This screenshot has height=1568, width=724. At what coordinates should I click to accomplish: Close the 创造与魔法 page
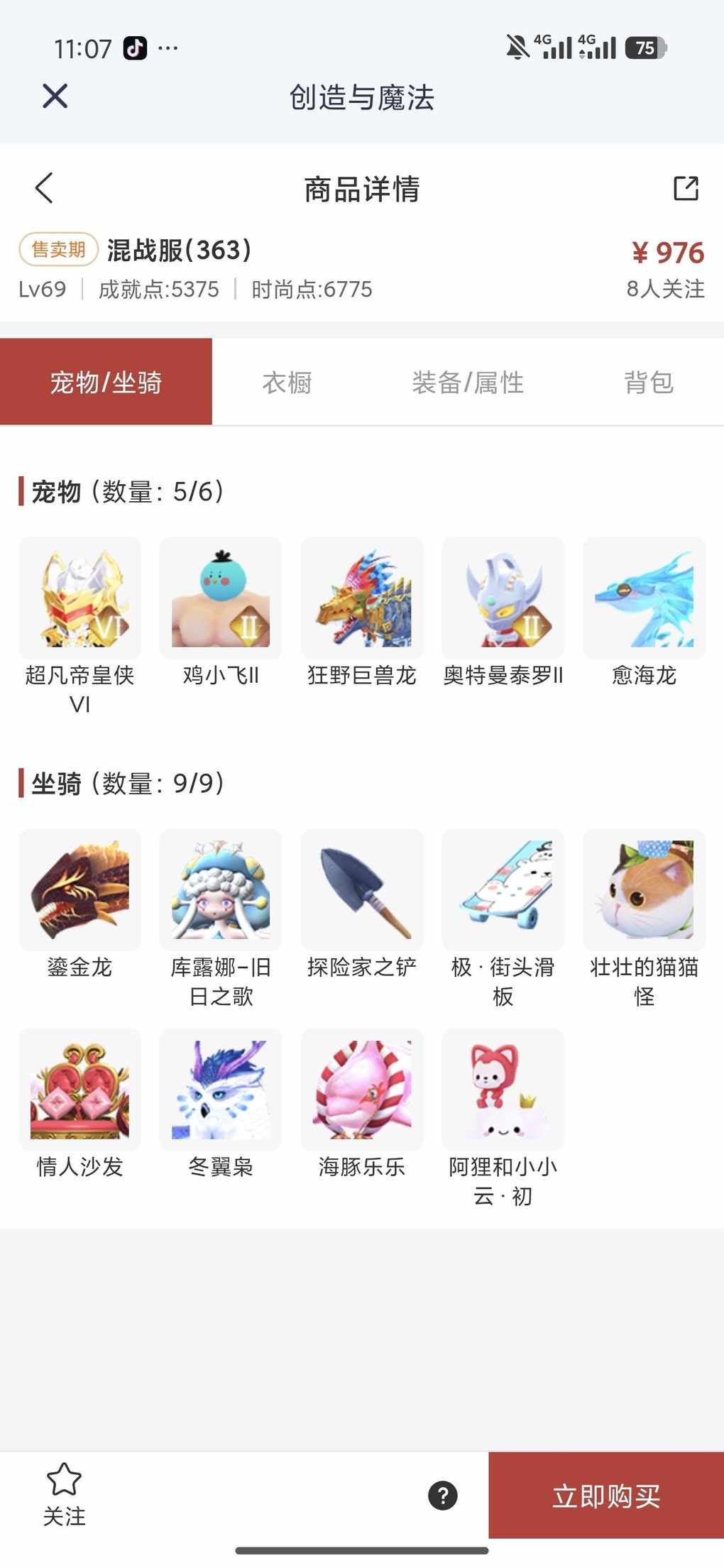tap(55, 96)
